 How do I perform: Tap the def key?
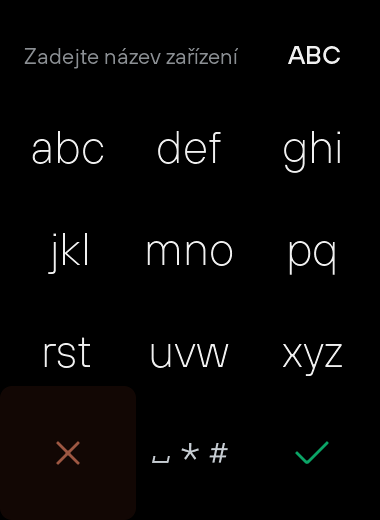(x=189, y=148)
